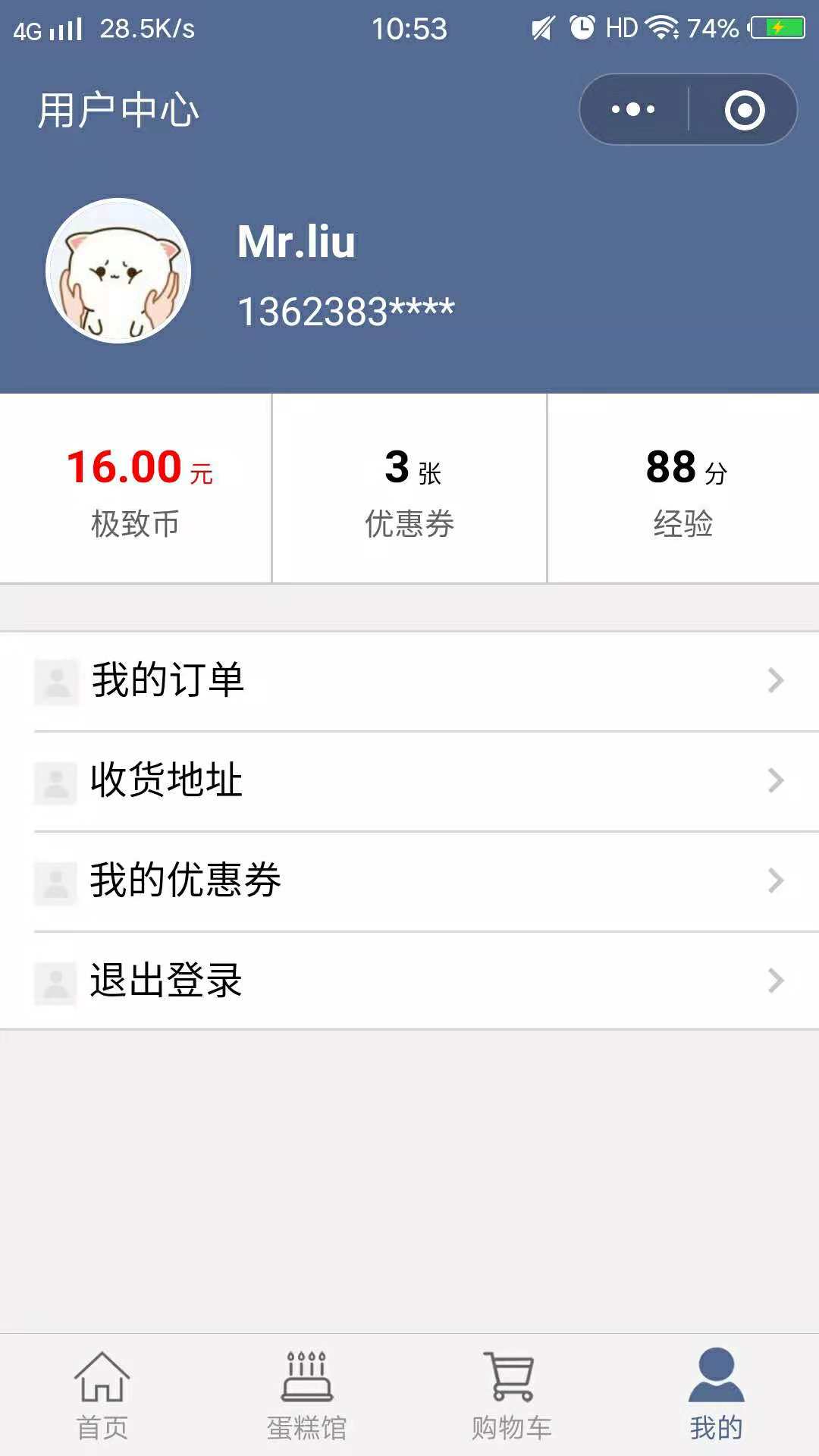Open the 购物车 tab
The image size is (819, 1456).
(512, 1395)
